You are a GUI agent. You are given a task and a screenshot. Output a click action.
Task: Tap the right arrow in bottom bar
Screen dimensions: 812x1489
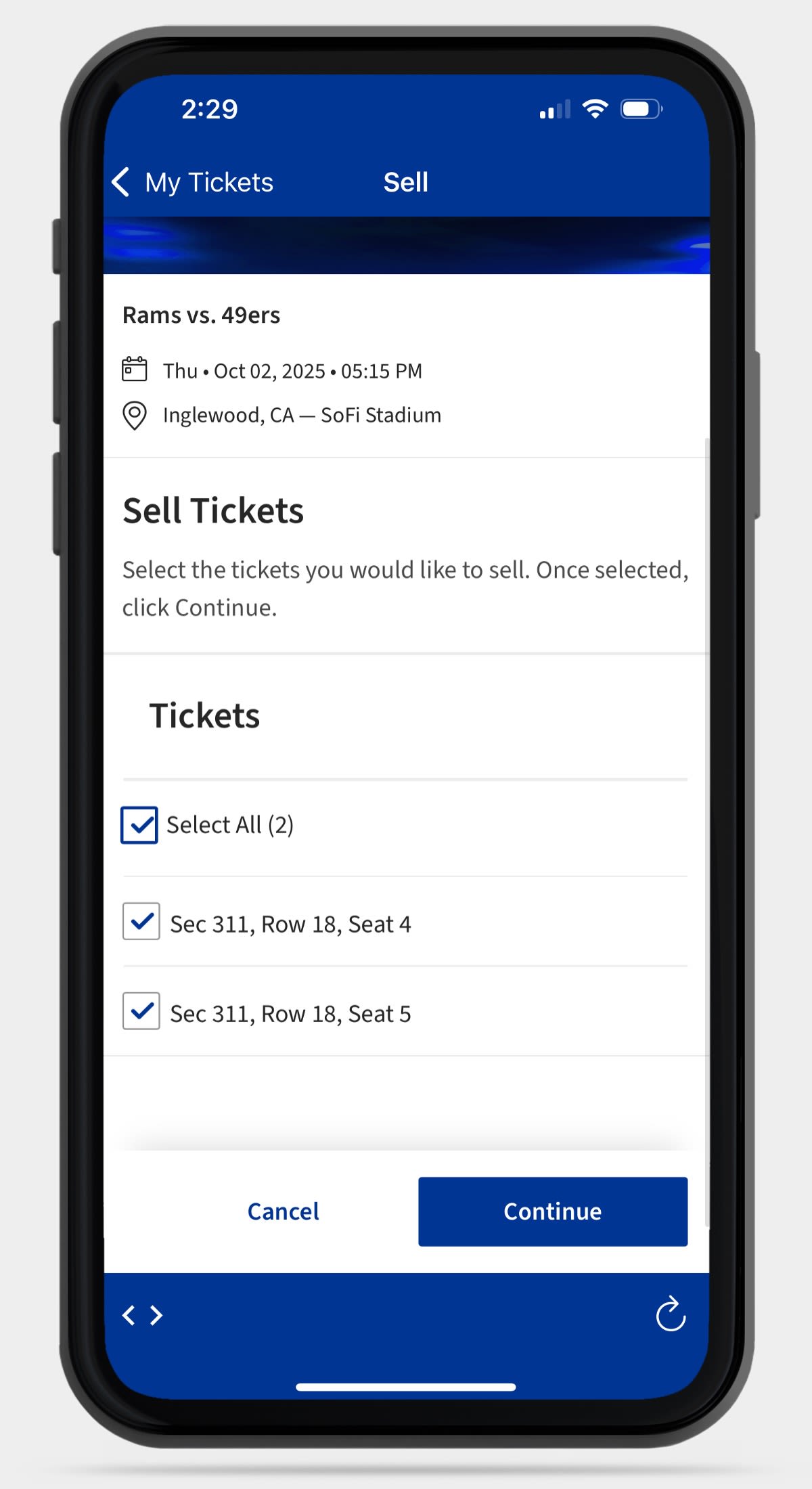click(157, 1315)
